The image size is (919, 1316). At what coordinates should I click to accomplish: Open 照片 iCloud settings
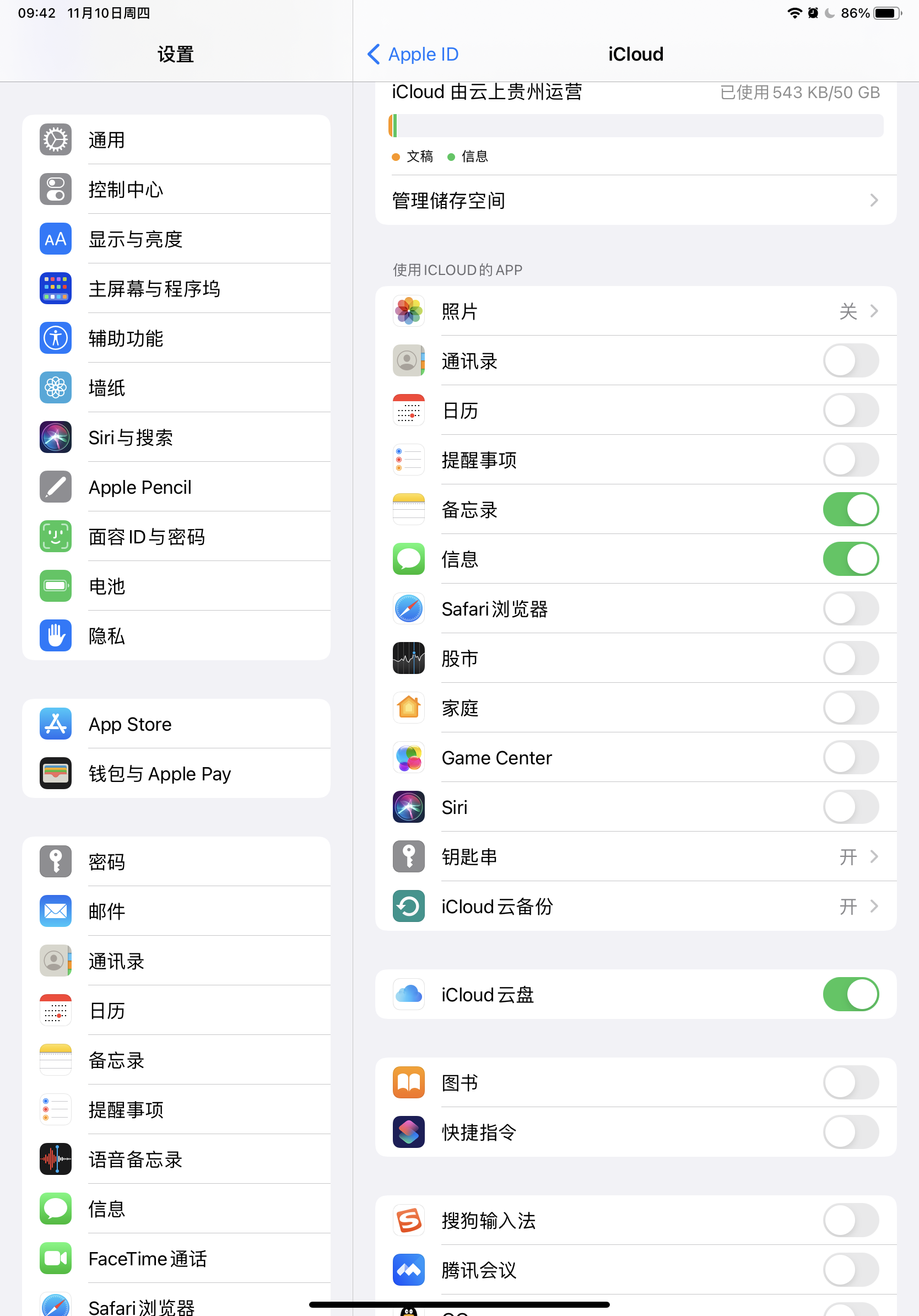[x=635, y=311]
